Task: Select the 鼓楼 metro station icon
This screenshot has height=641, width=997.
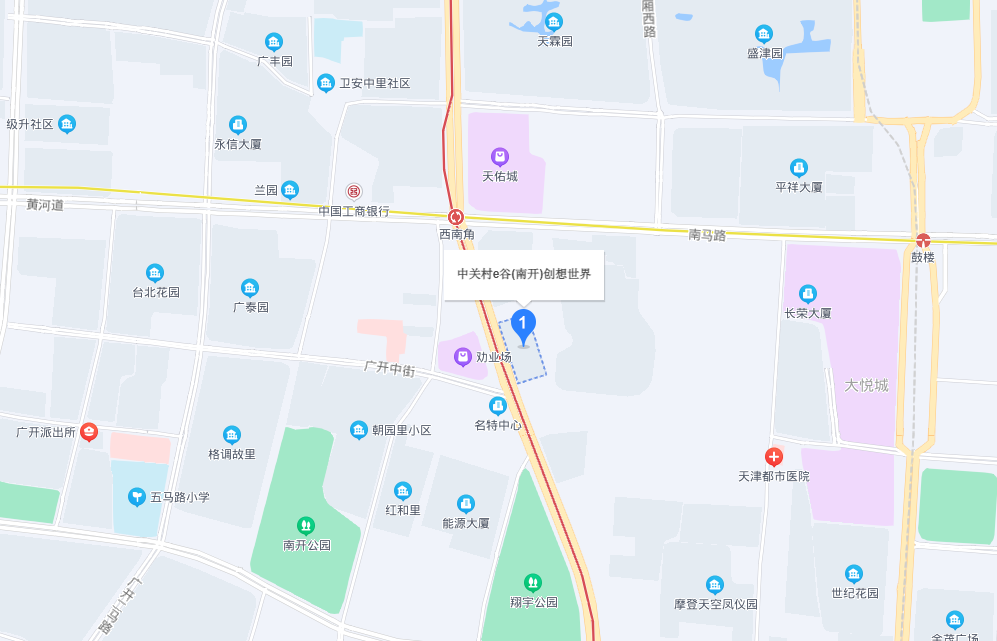Action: pyautogui.click(x=922, y=240)
